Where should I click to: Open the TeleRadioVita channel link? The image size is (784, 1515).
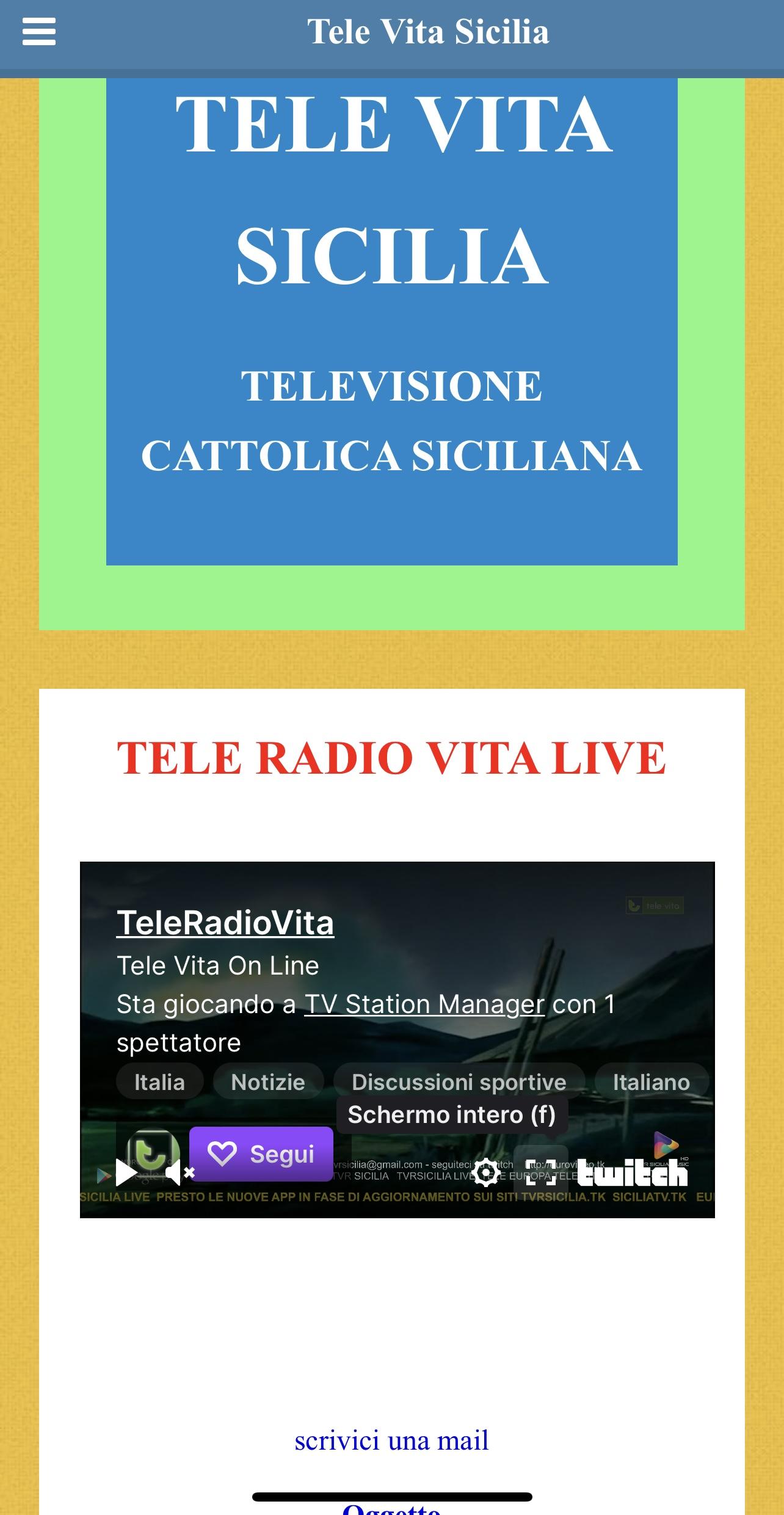(225, 922)
